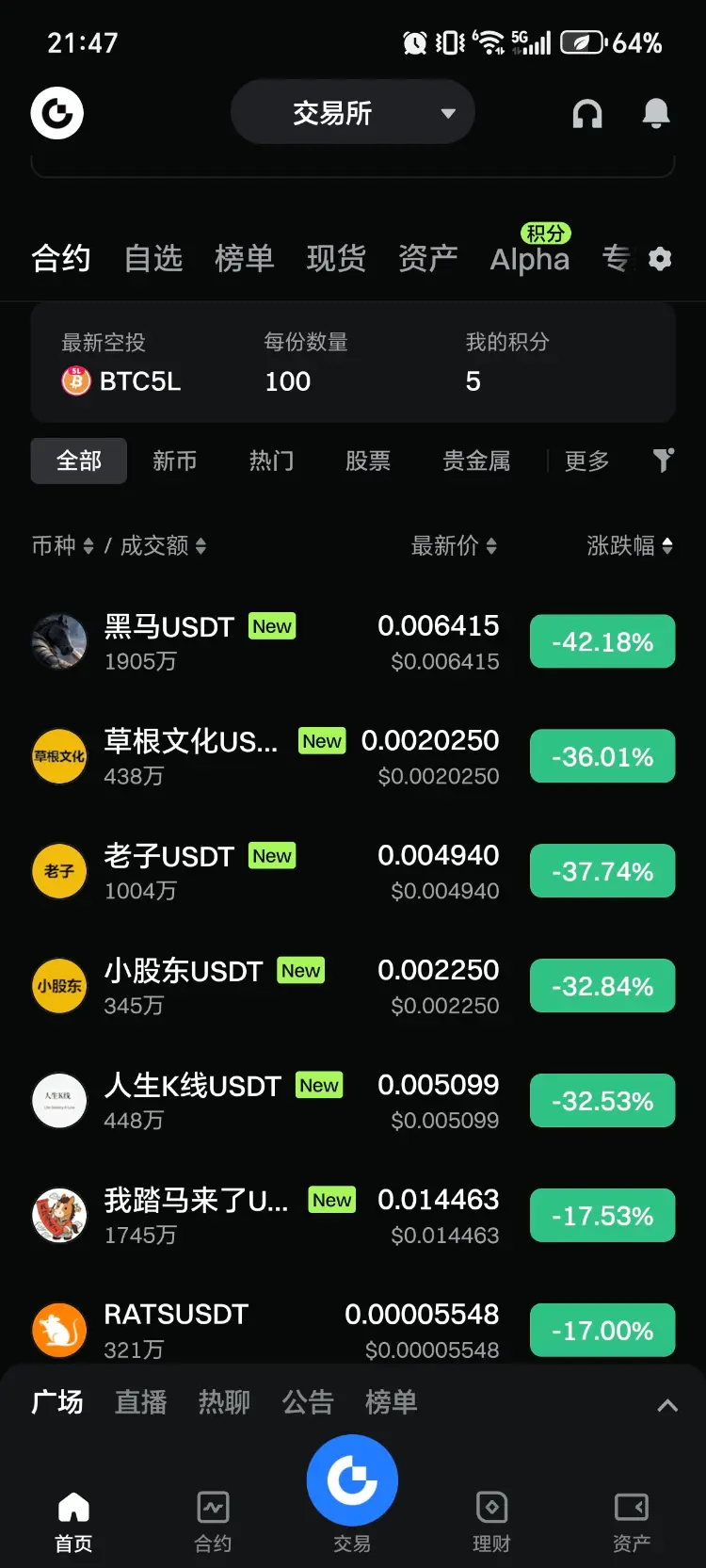The image size is (706, 1568).
Task: Go to the 理财 bottom tab
Action: 491,1519
